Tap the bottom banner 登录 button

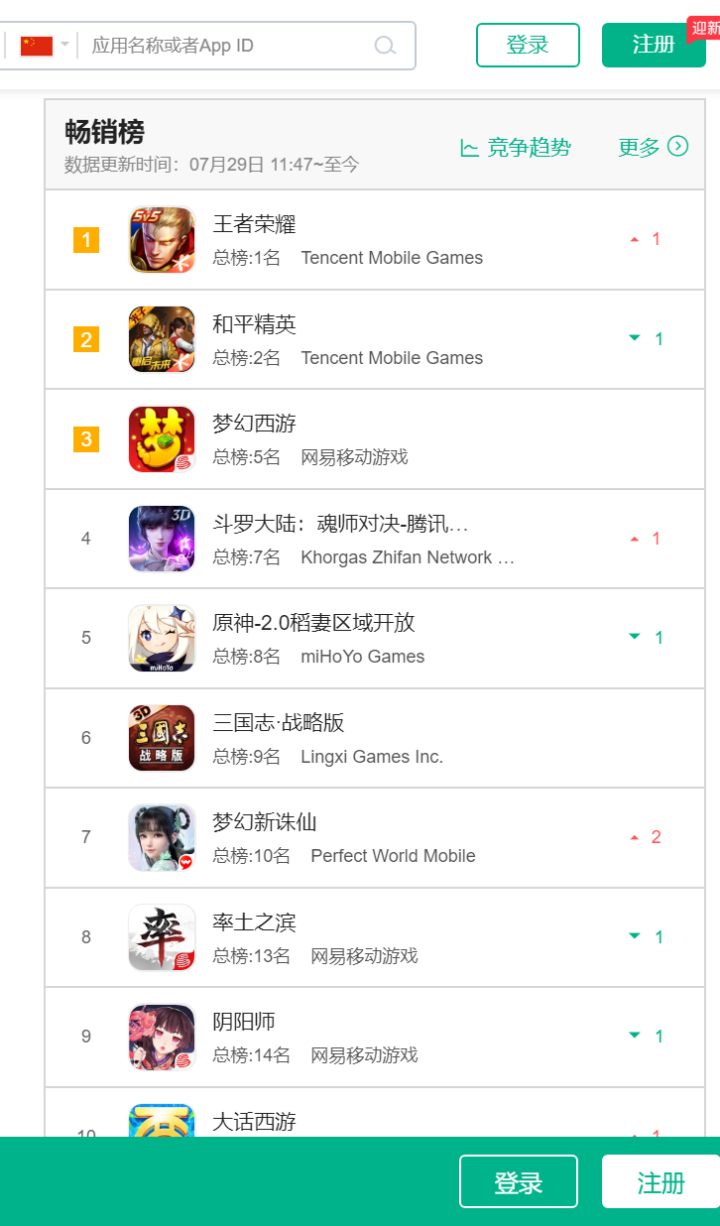click(518, 1182)
